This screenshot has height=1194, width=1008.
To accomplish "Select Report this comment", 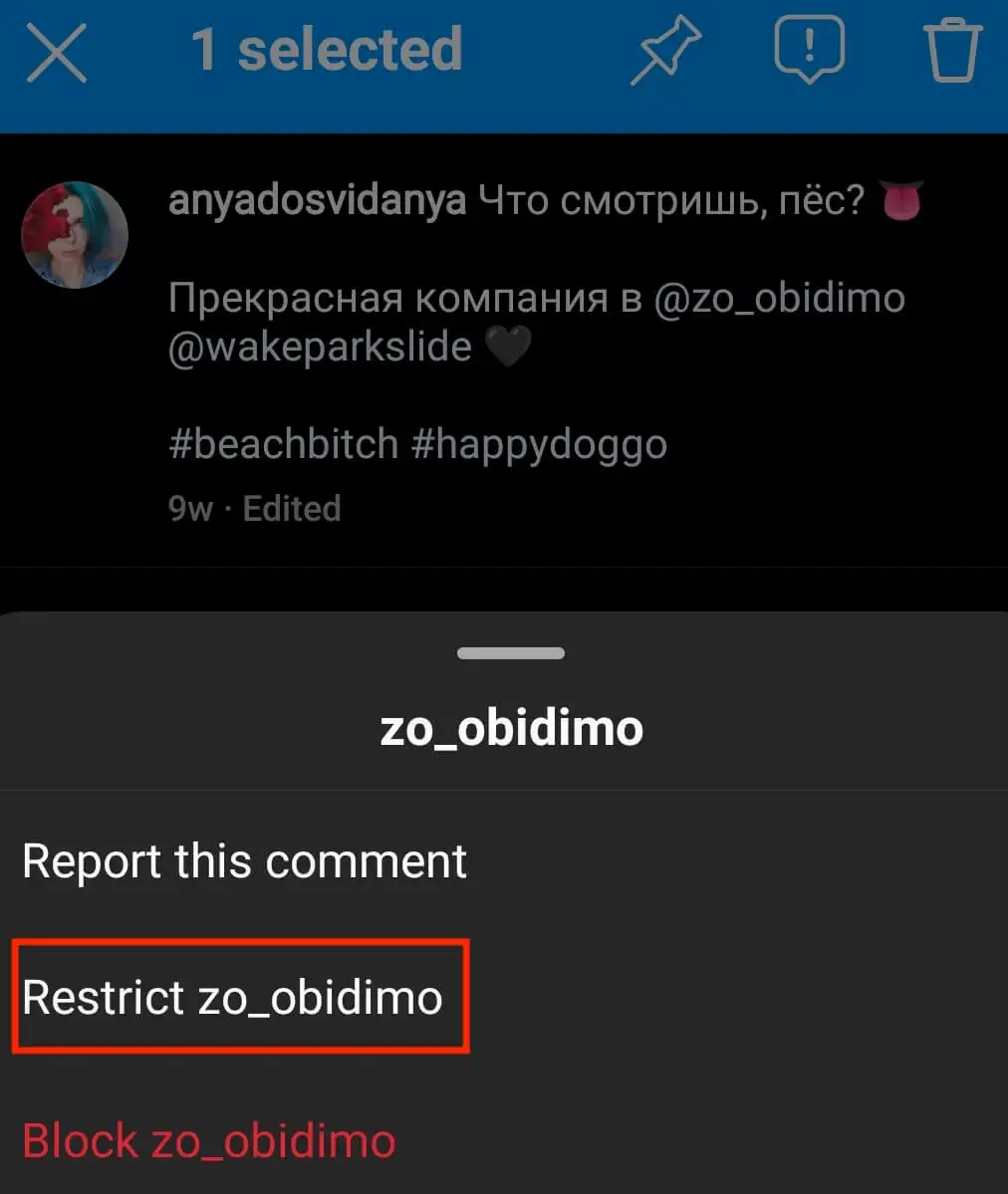I will (x=244, y=861).
